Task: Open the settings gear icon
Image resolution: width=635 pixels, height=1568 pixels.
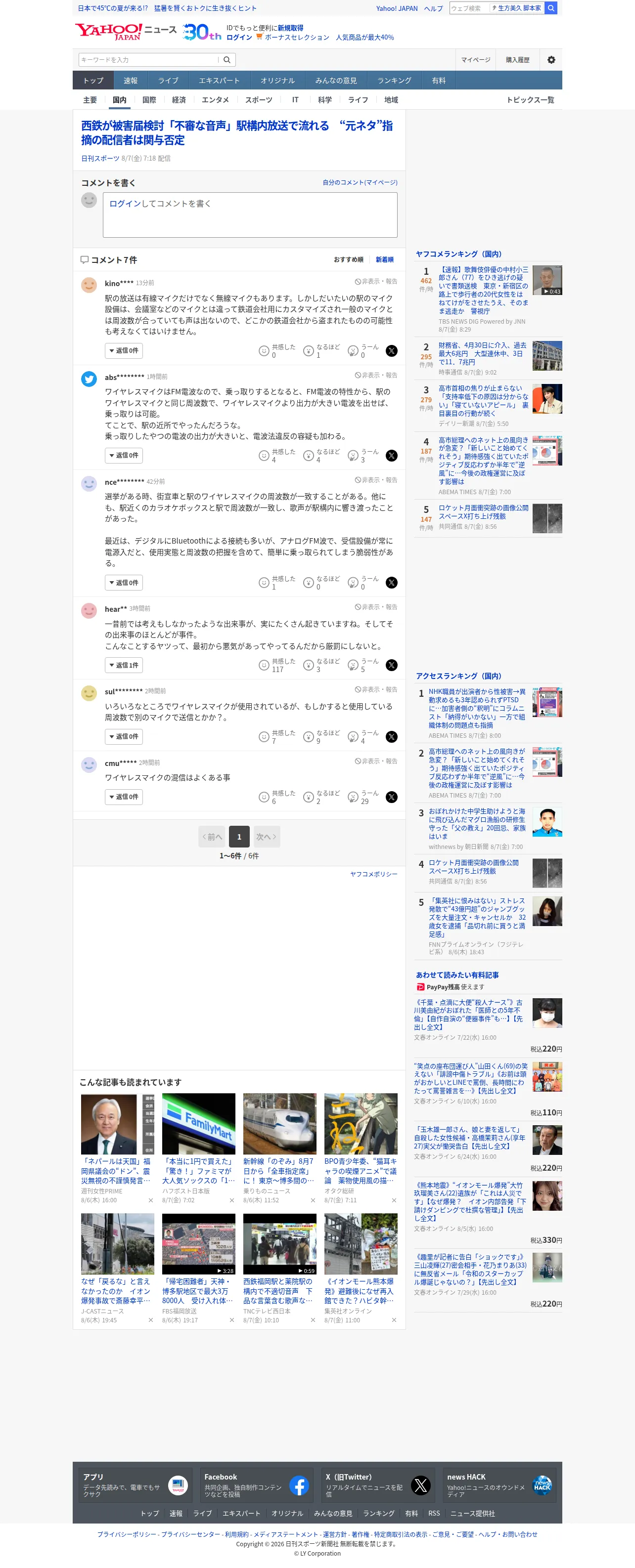Action: 551,60
